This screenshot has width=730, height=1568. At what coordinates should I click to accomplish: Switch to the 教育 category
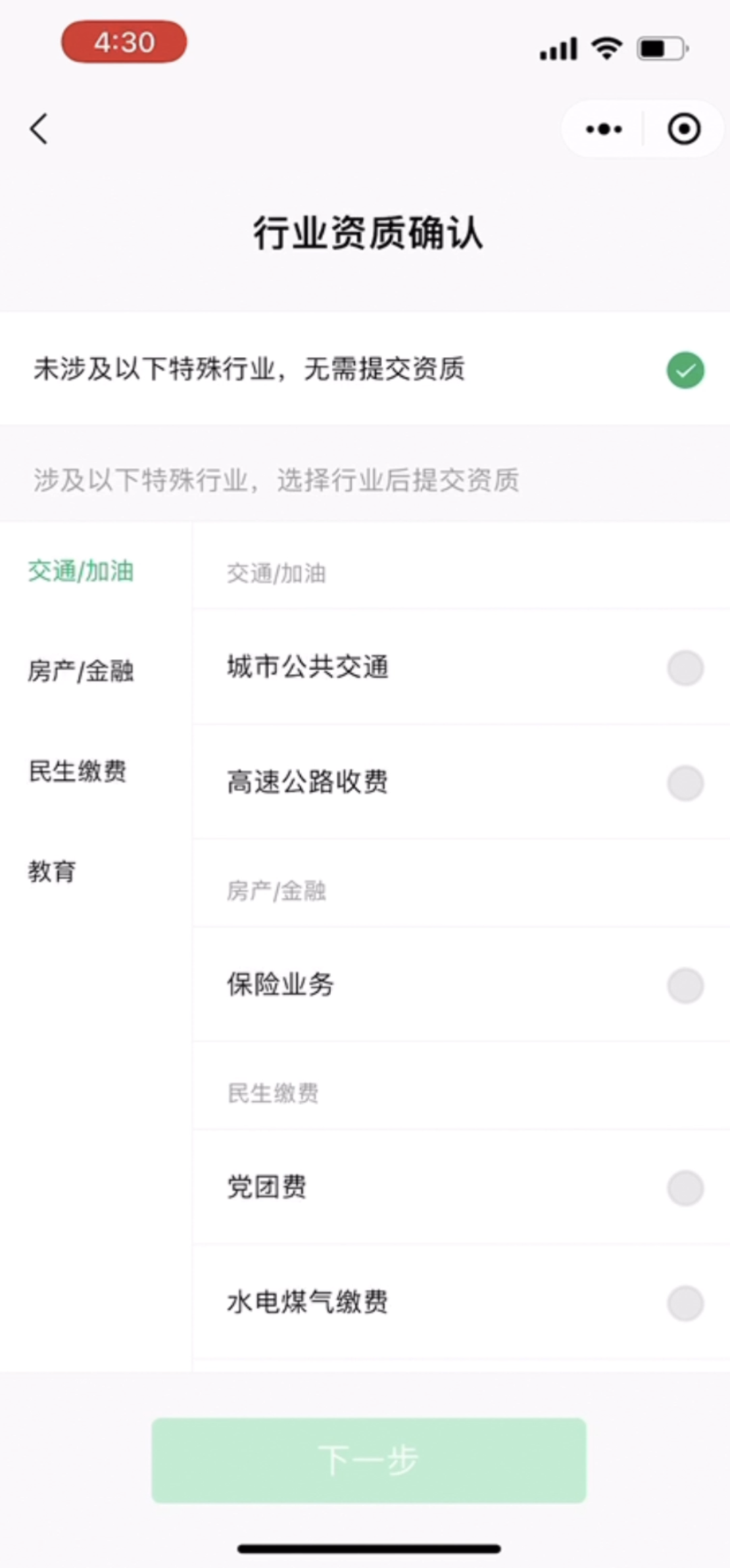[x=52, y=871]
